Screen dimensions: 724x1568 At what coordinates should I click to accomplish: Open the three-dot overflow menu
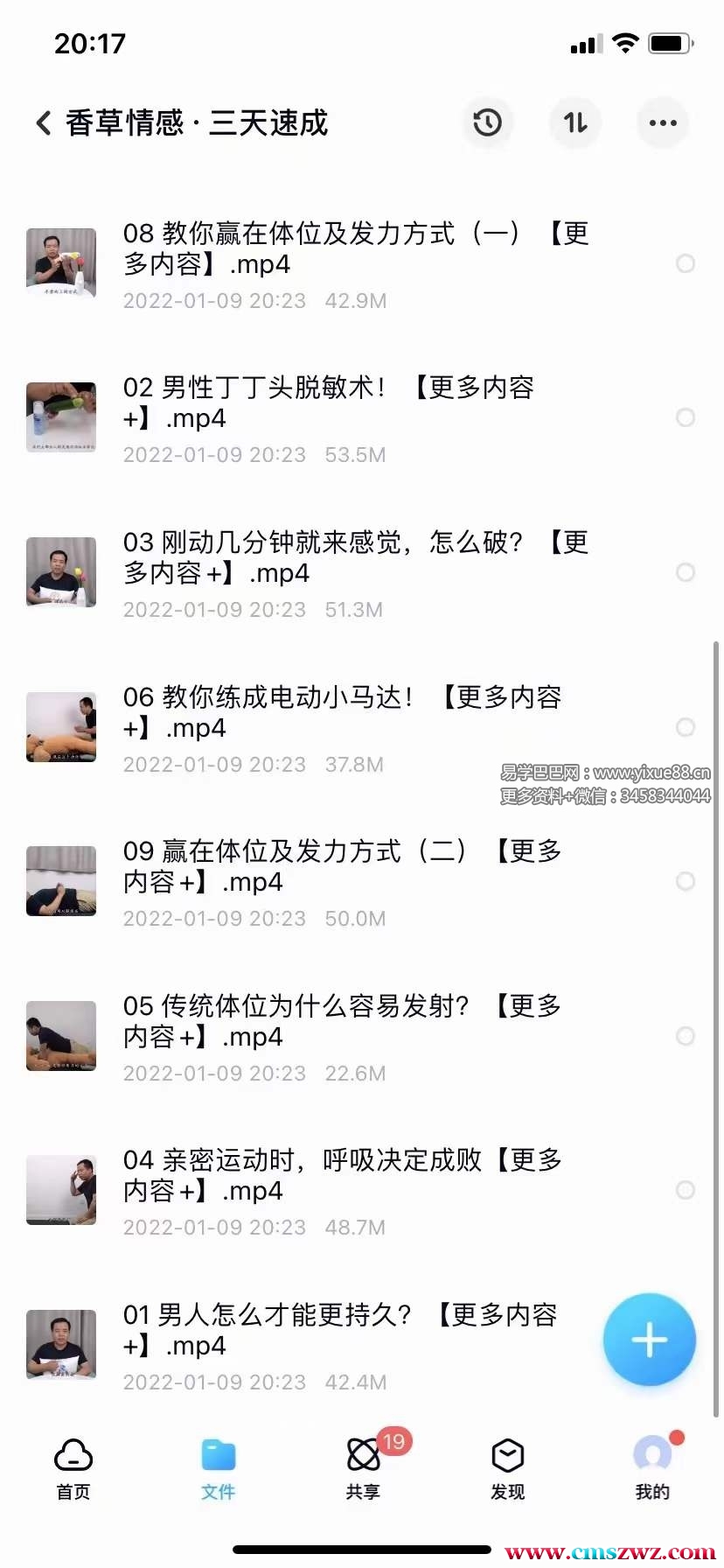coord(663,123)
